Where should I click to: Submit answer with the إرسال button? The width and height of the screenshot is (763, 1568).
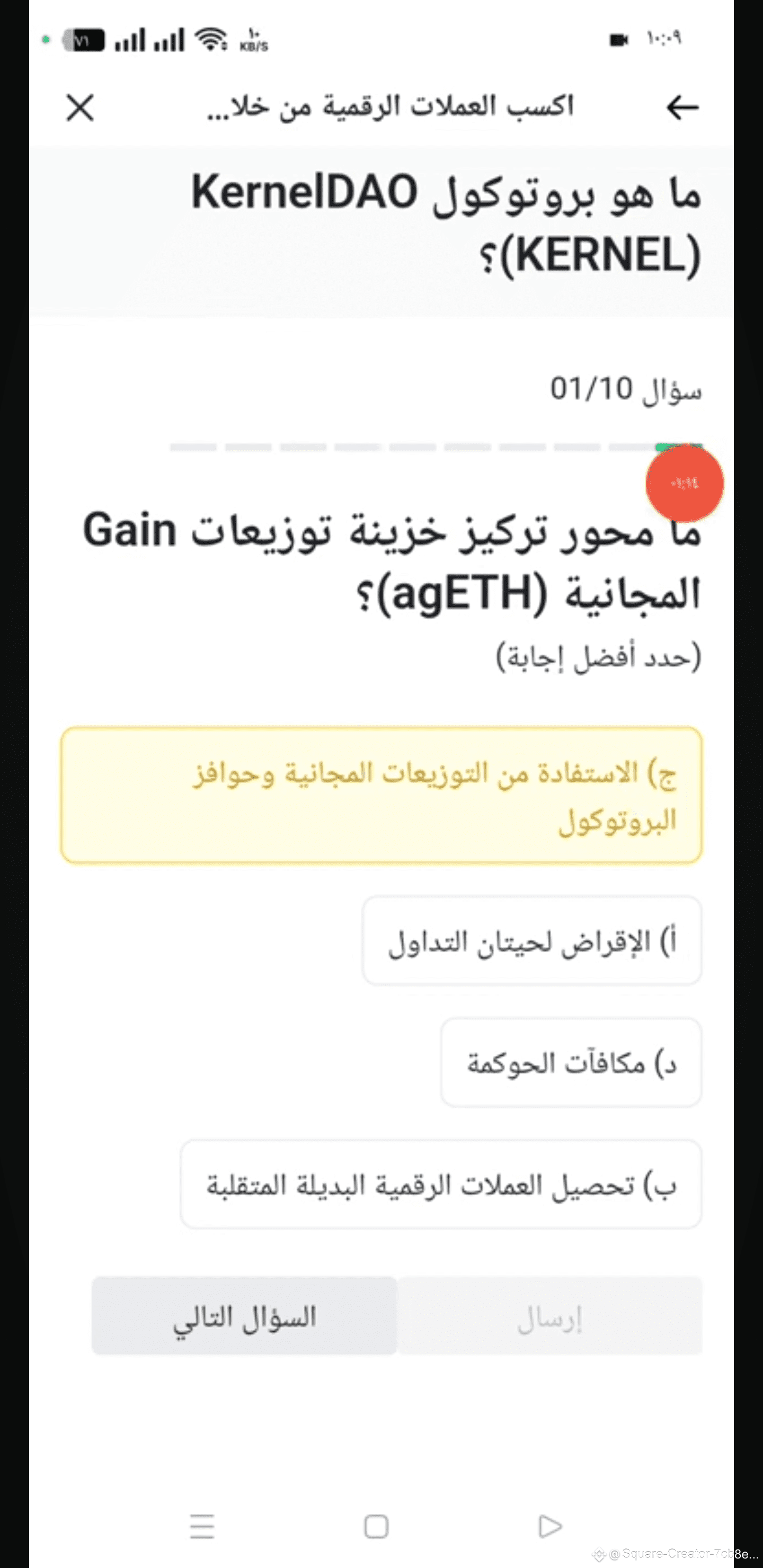click(x=550, y=1316)
